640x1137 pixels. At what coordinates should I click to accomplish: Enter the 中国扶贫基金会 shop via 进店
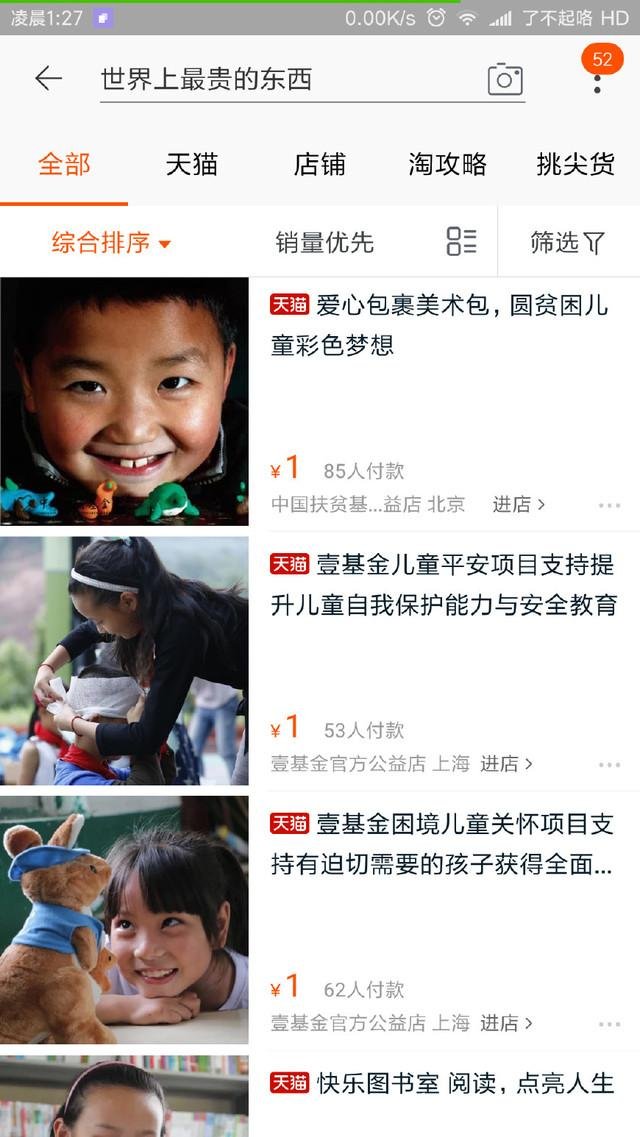pos(518,505)
